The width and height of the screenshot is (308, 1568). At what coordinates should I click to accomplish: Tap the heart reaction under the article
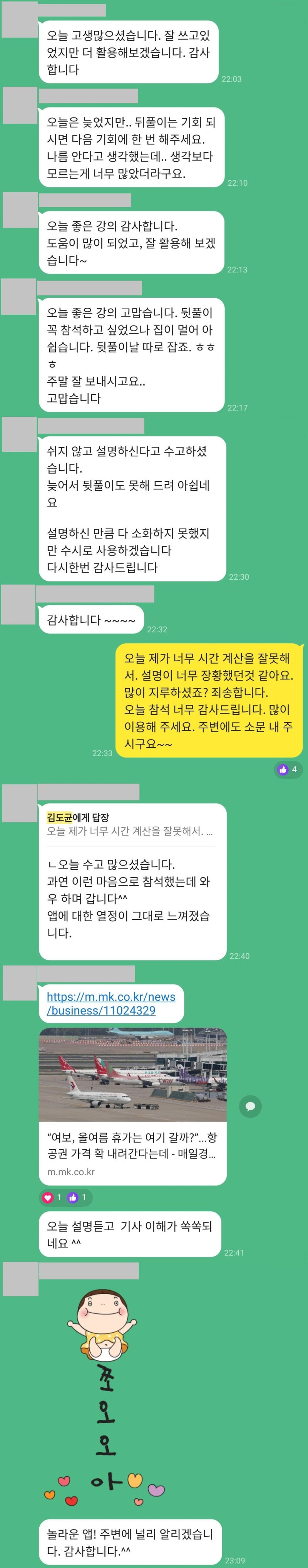pos(52,1197)
